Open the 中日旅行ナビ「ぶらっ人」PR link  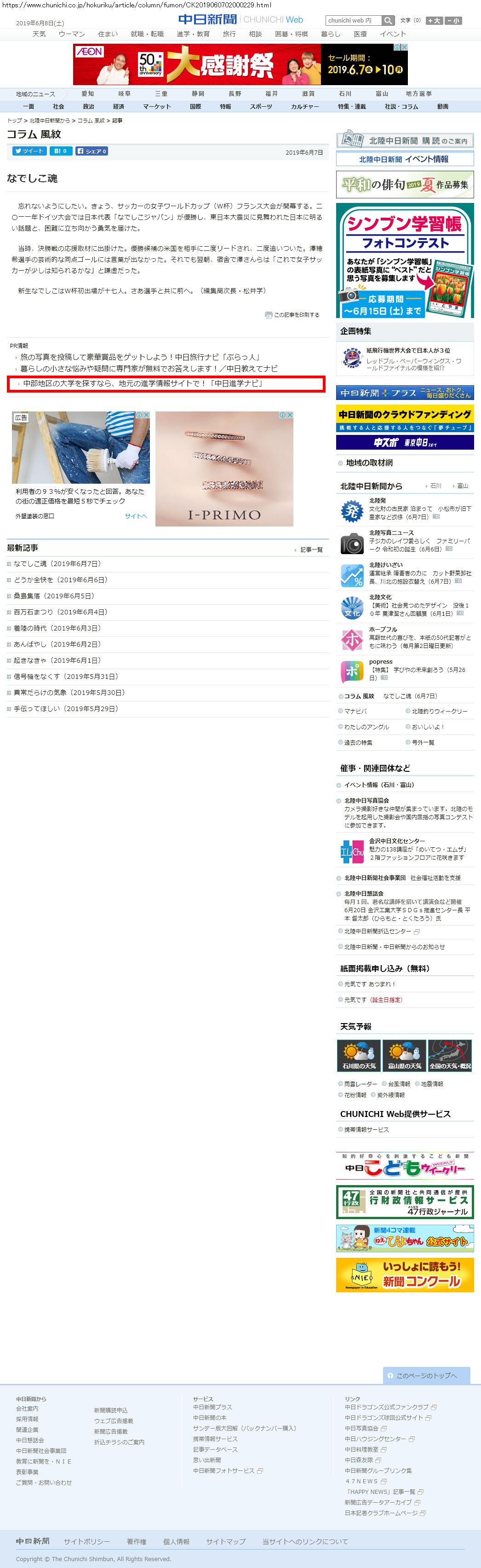pyautogui.click(x=140, y=357)
